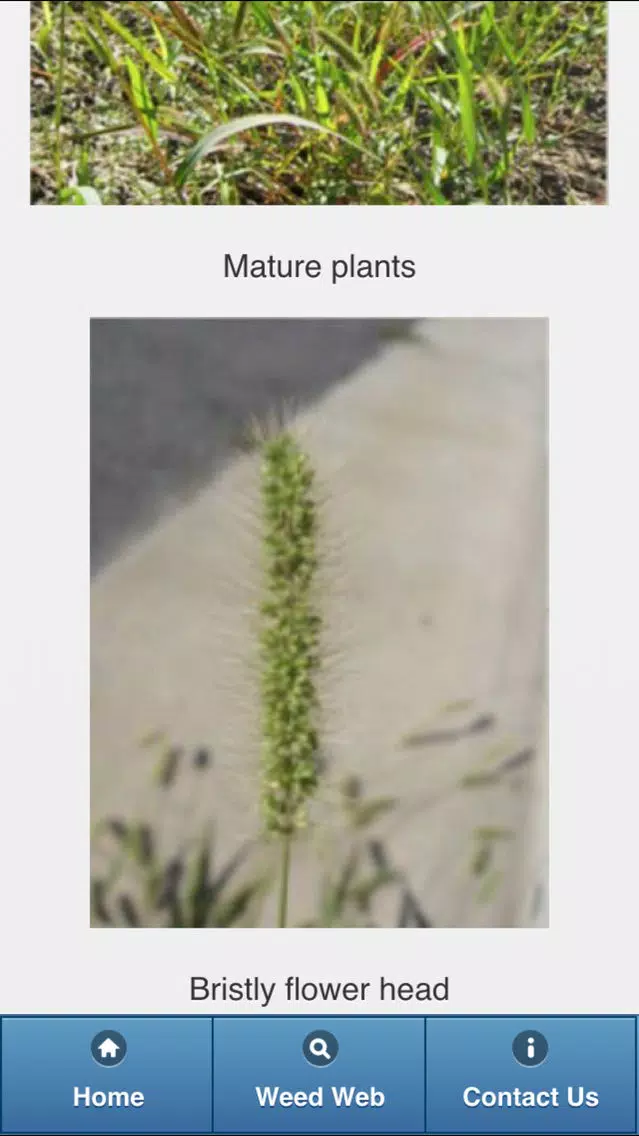The height and width of the screenshot is (1136, 639).
Task: Open the Contact Us tab
Action: [x=531, y=1075]
